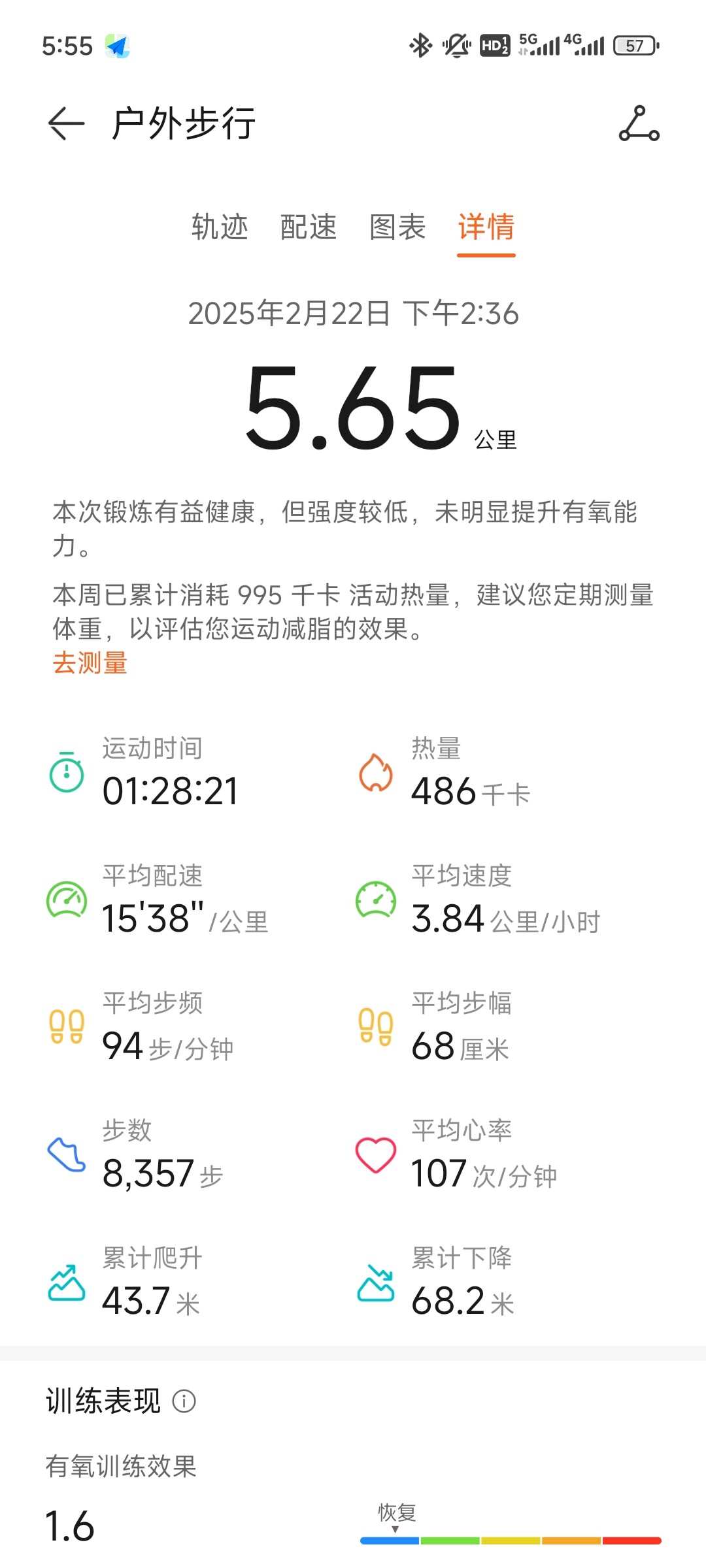
Task: Go back from the 户外步行 screen
Action: (66, 123)
